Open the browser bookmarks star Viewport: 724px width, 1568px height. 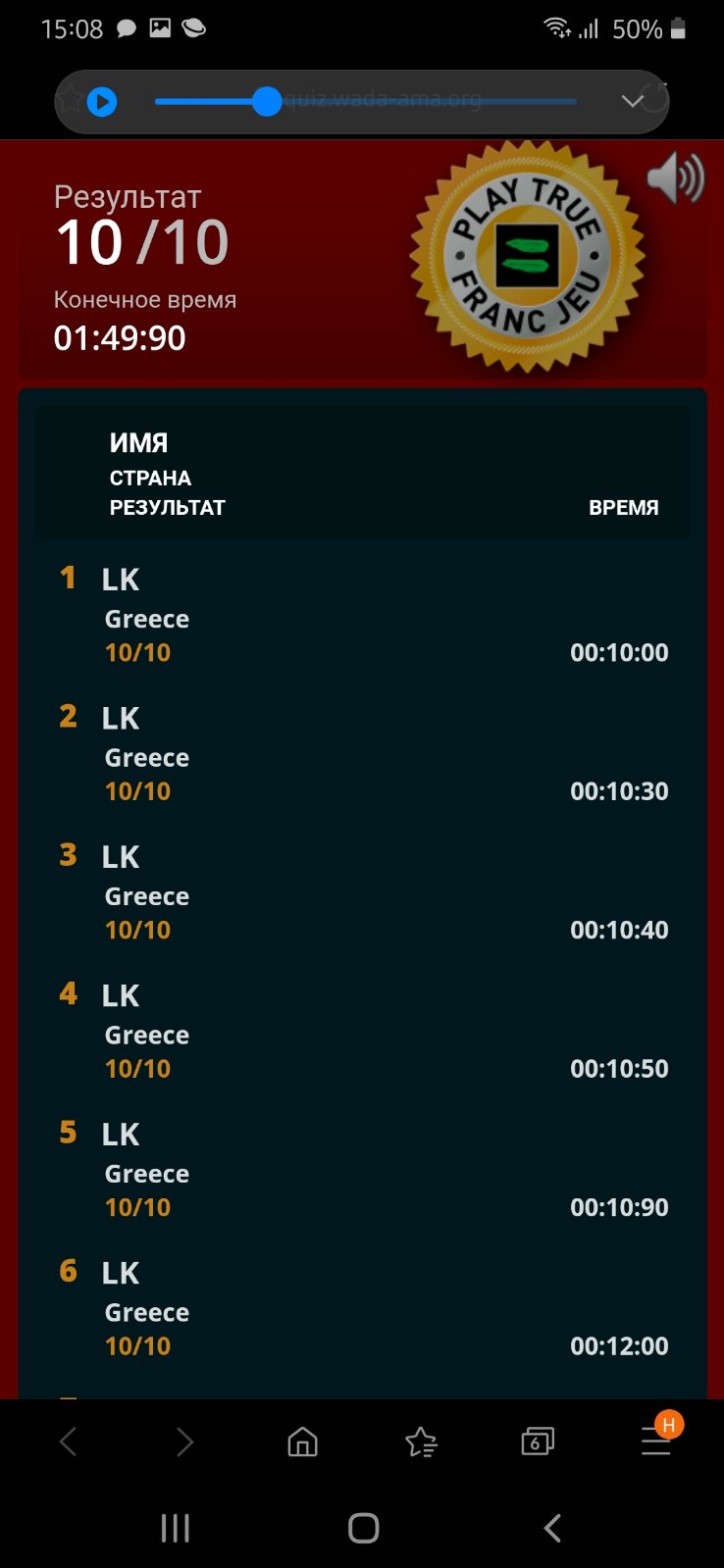click(x=421, y=1442)
